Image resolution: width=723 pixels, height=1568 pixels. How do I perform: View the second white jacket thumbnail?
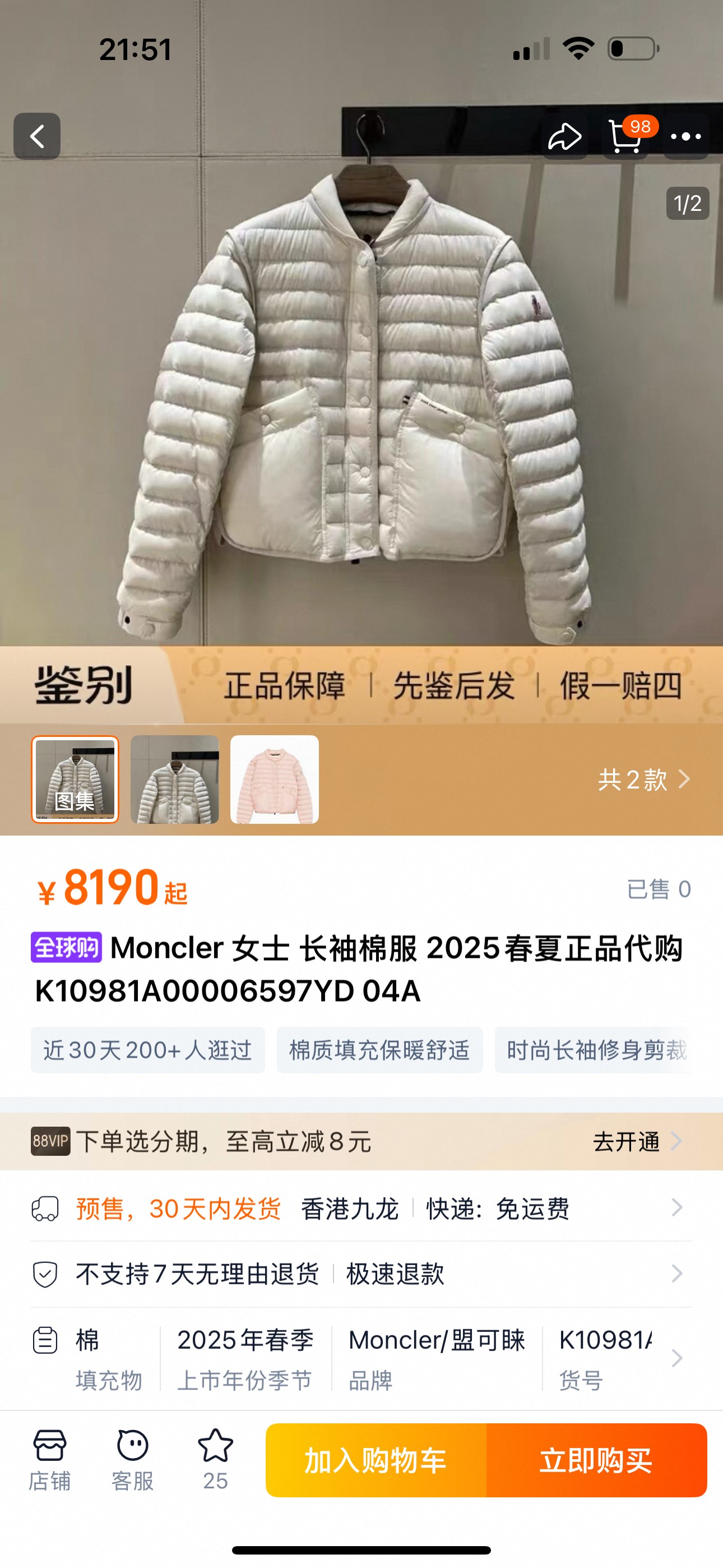pos(175,779)
